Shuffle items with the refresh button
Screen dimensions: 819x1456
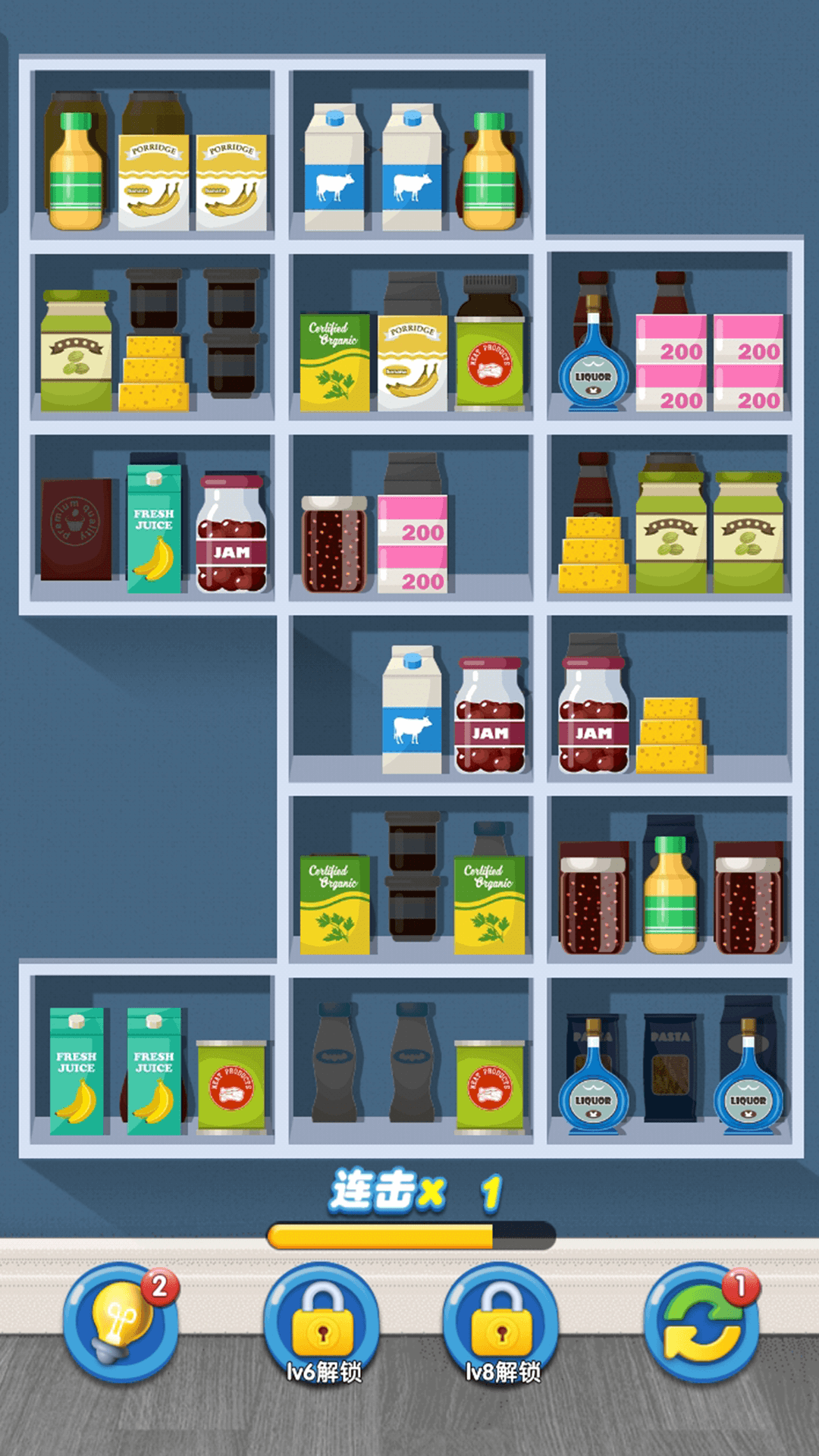point(701,1321)
